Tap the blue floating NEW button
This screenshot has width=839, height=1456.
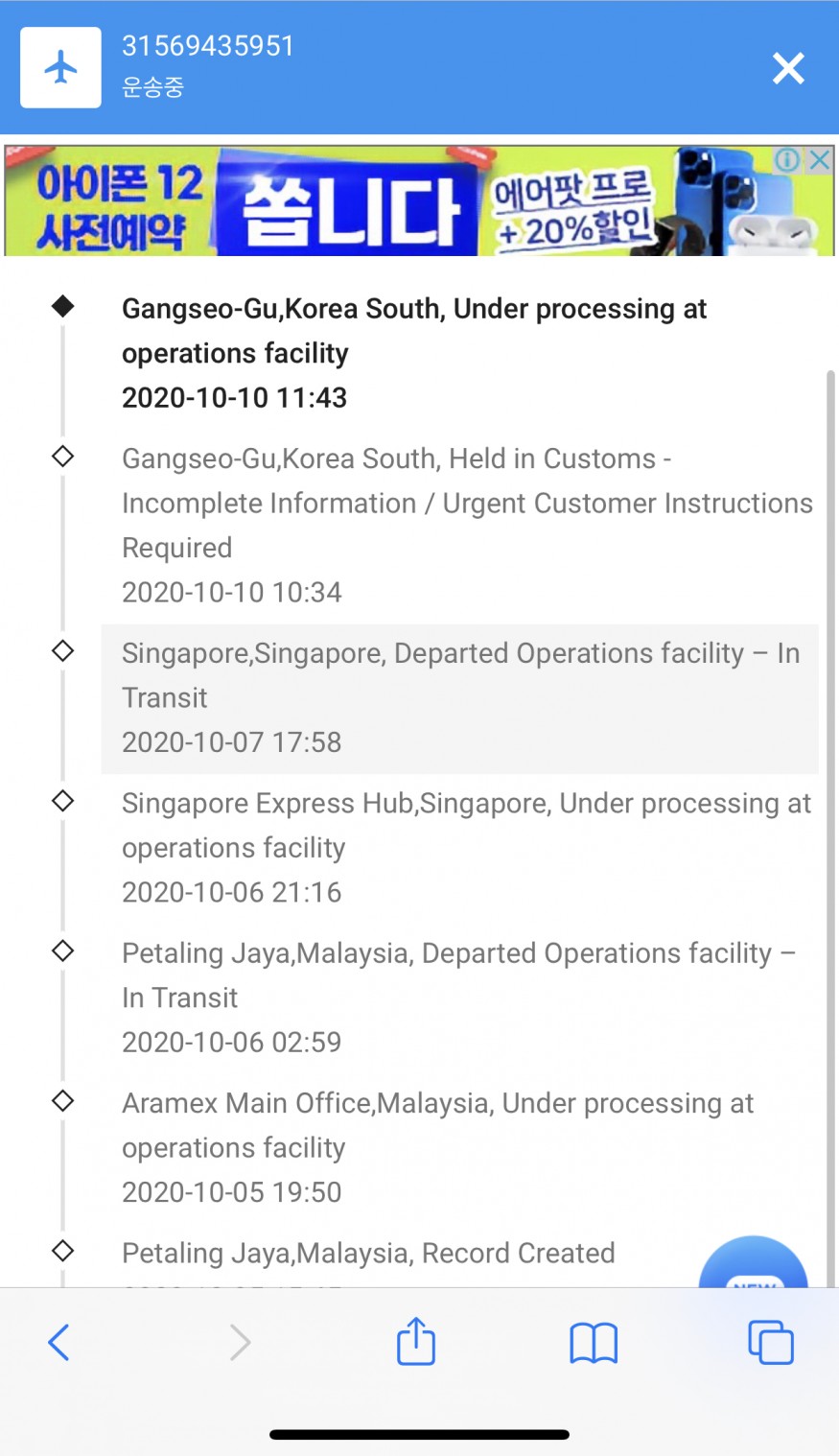coord(754,1262)
